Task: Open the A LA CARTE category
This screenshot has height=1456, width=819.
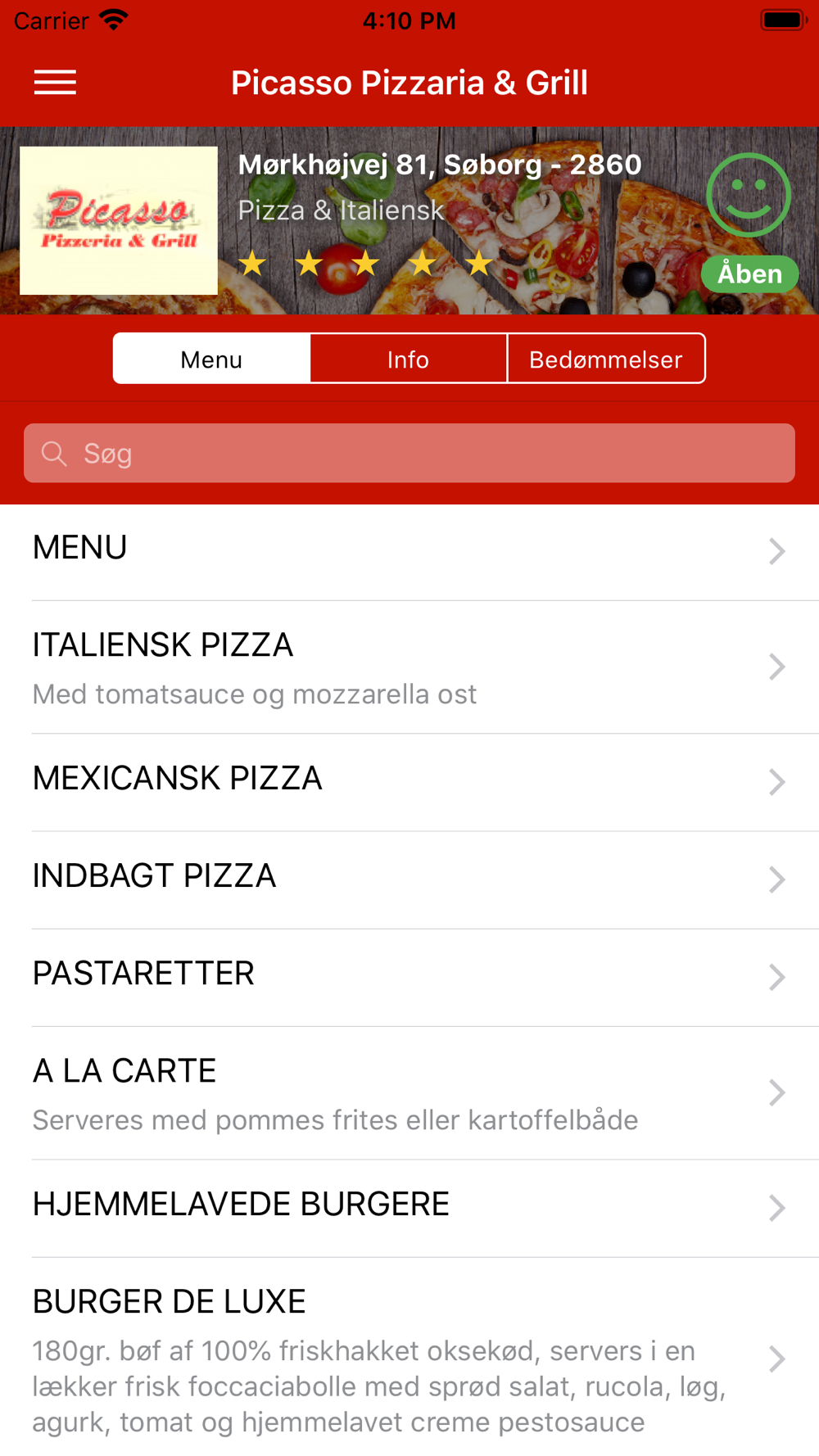Action: click(x=409, y=1093)
